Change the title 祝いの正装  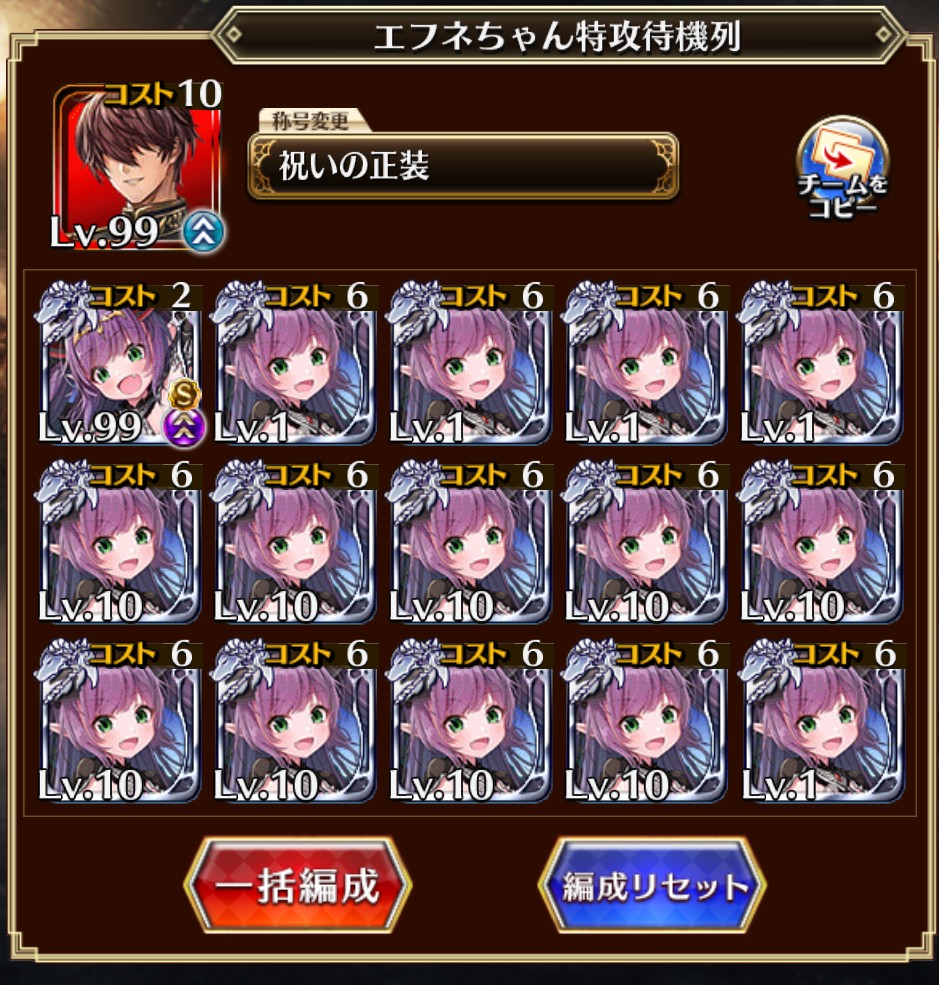click(462, 166)
